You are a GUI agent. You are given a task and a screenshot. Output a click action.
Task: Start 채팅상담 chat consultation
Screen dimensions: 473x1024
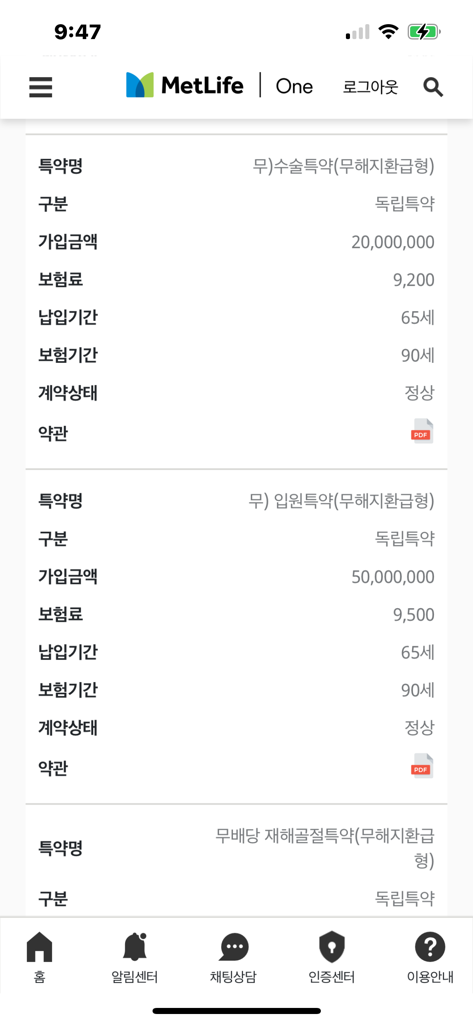[x=233, y=957]
